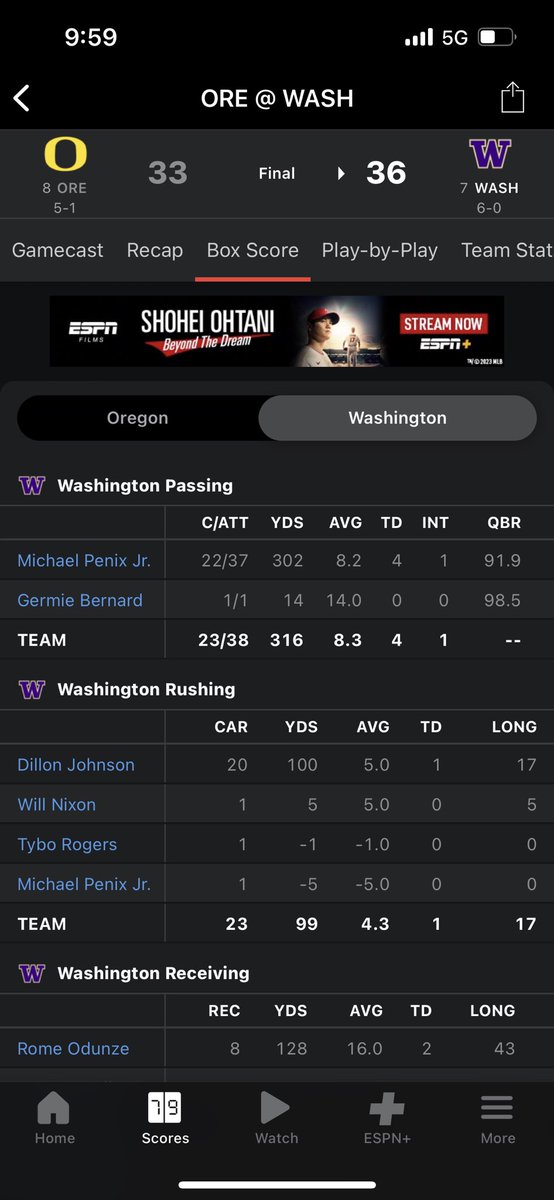Open Germie Bernard's player page

tap(80, 600)
